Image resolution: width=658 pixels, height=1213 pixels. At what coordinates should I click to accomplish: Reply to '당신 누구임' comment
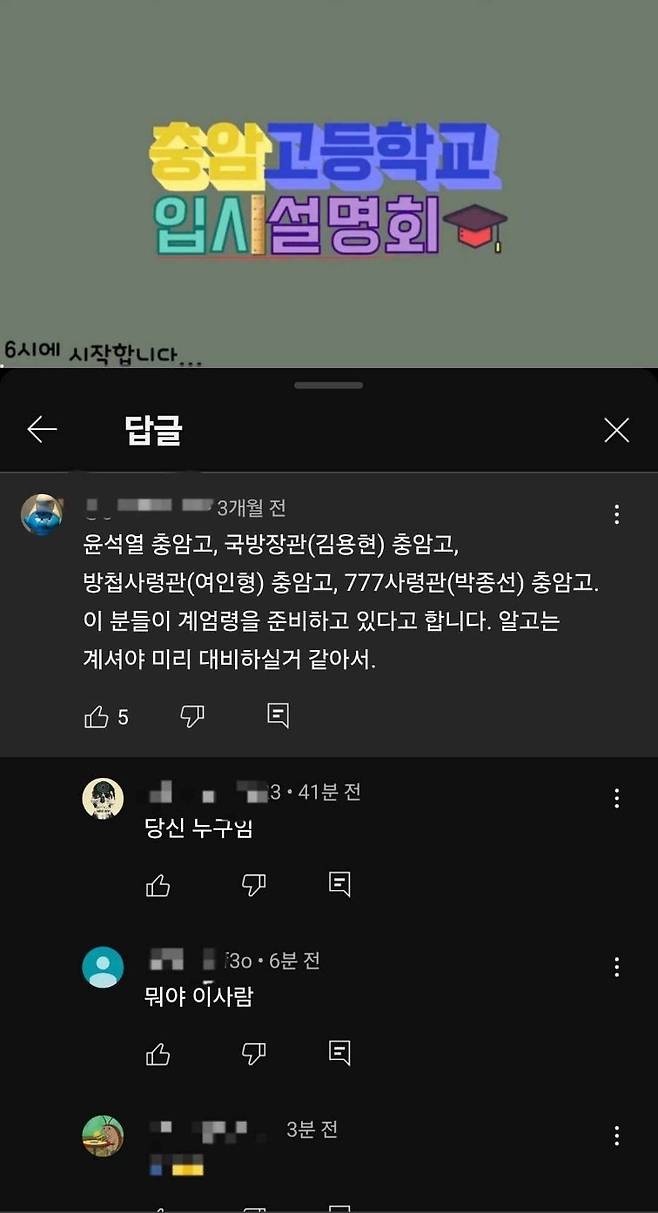point(340,884)
